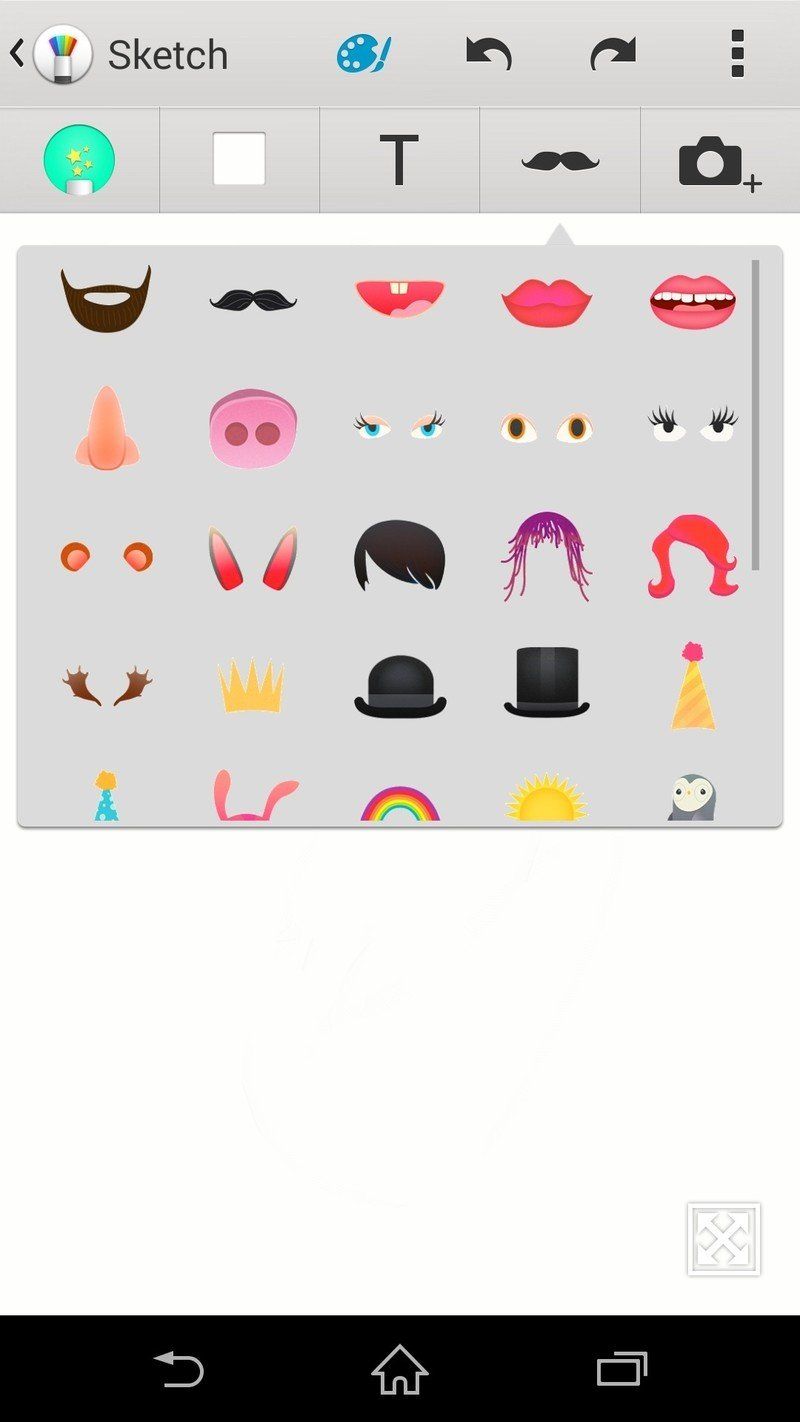The height and width of the screenshot is (1422, 800).
Task: Add the brown beard sticker
Action: [106, 298]
